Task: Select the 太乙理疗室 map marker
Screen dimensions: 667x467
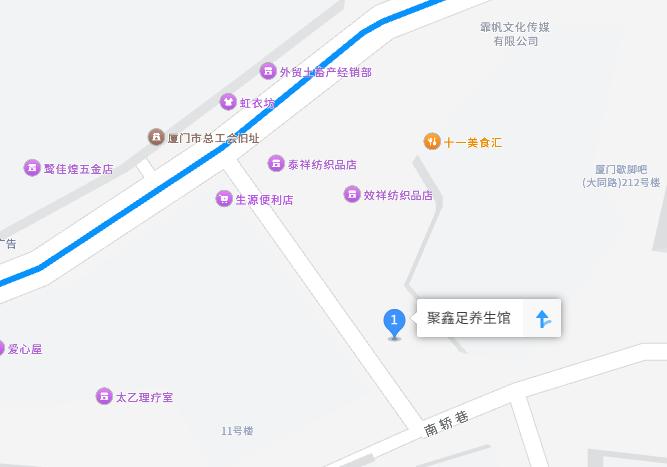Action: coord(104,397)
